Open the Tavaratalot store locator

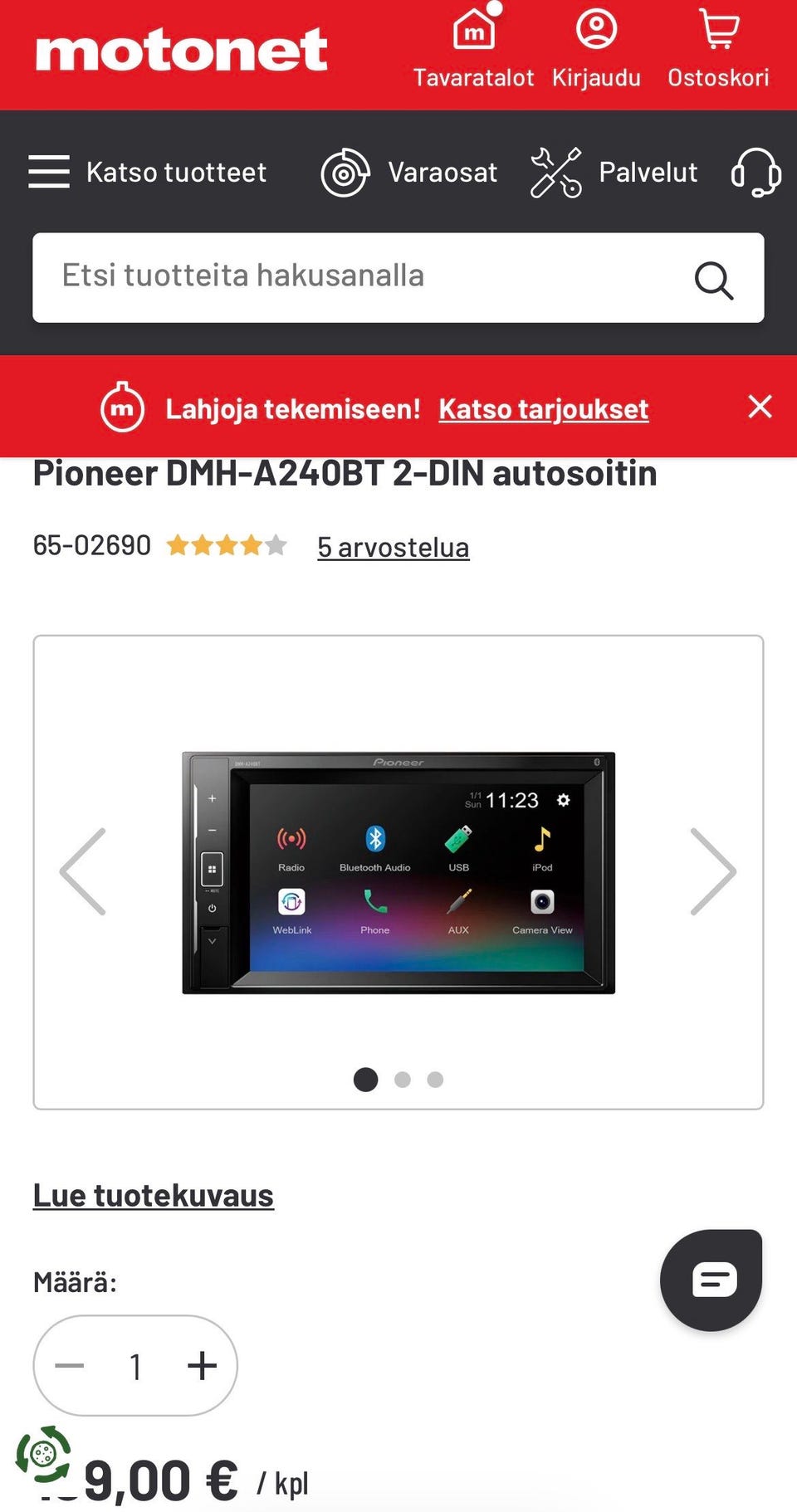coord(473,48)
